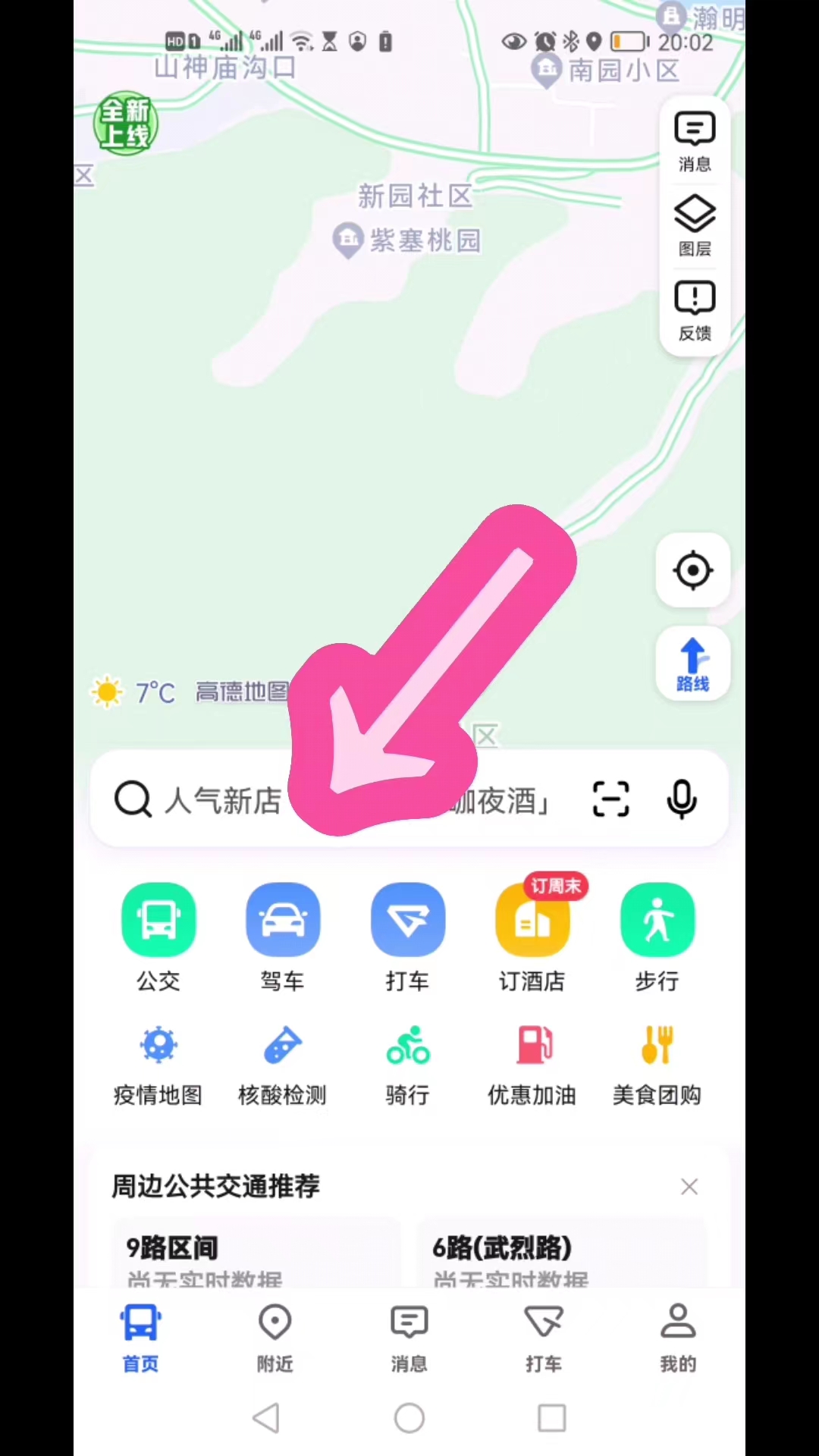The width and height of the screenshot is (819, 1456).
Task: Tap the 反馈 feedback icon
Action: point(695,309)
